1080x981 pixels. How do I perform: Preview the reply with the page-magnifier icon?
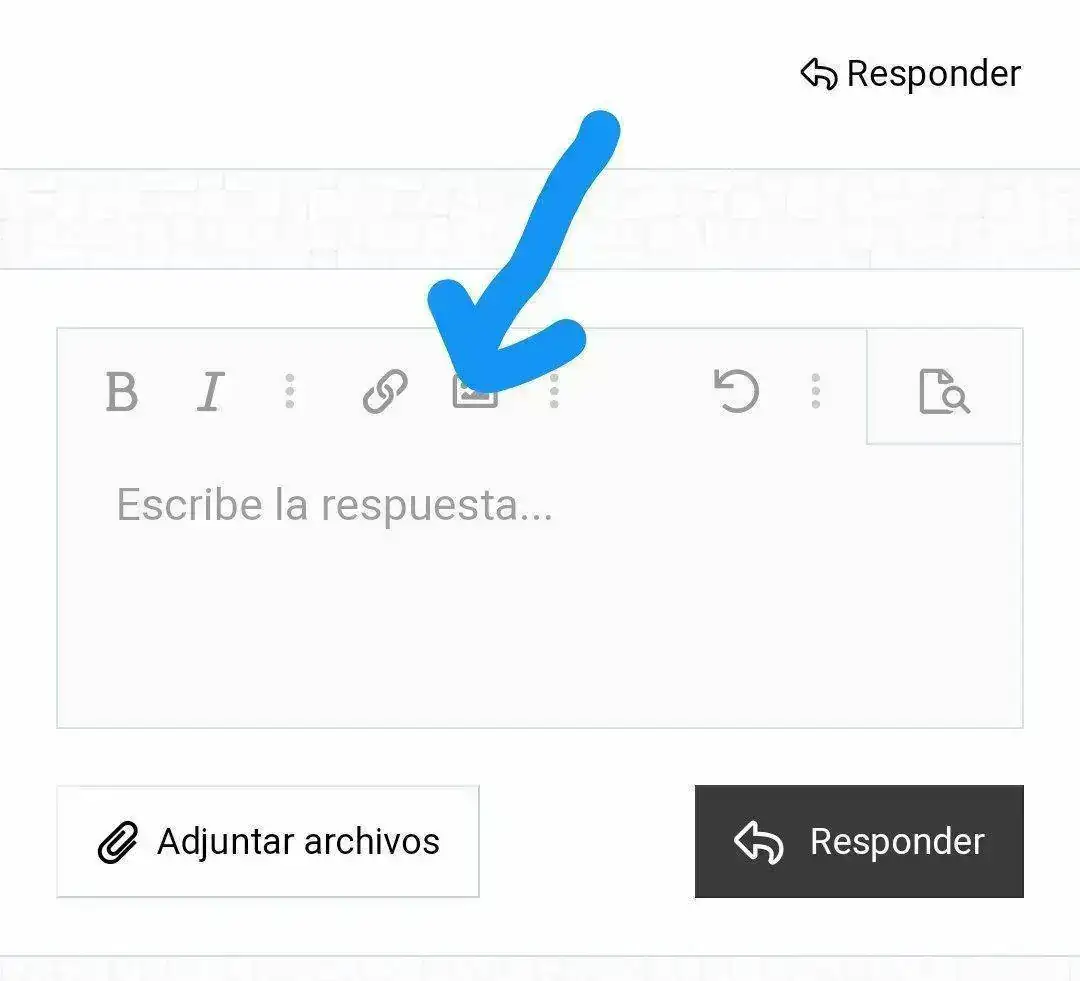tap(944, 391)
